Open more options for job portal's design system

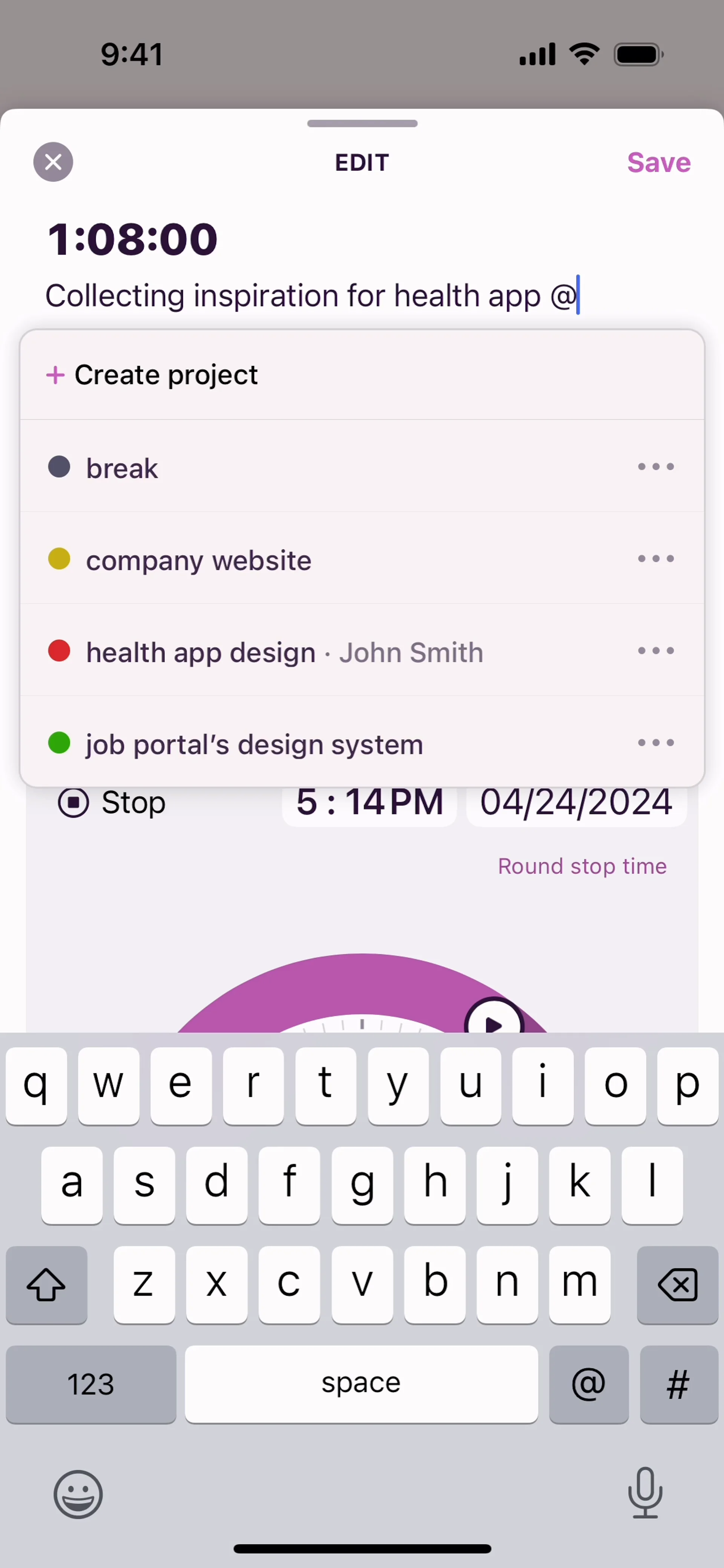click(655, 743)
